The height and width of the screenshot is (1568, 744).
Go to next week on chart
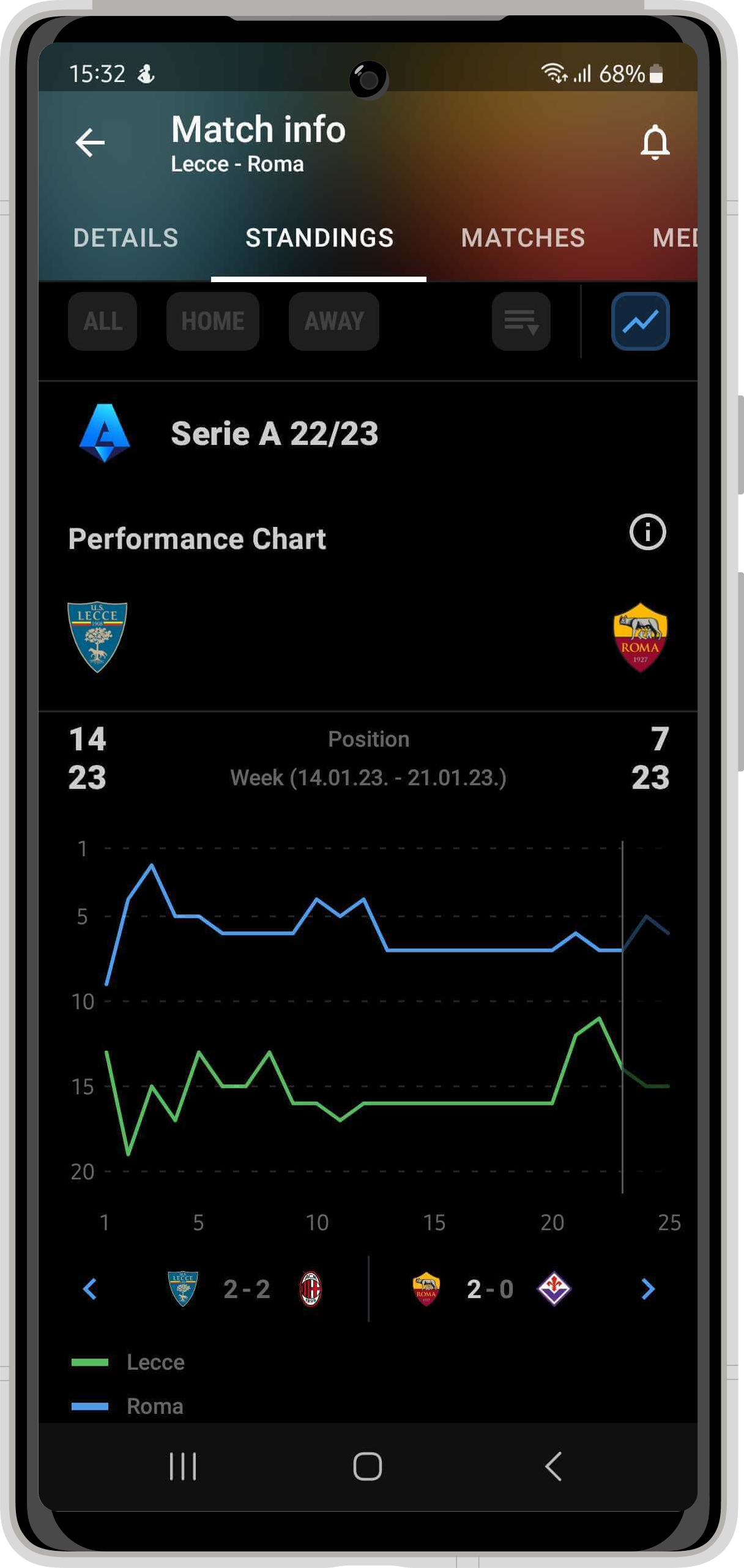pos(648,1289)
